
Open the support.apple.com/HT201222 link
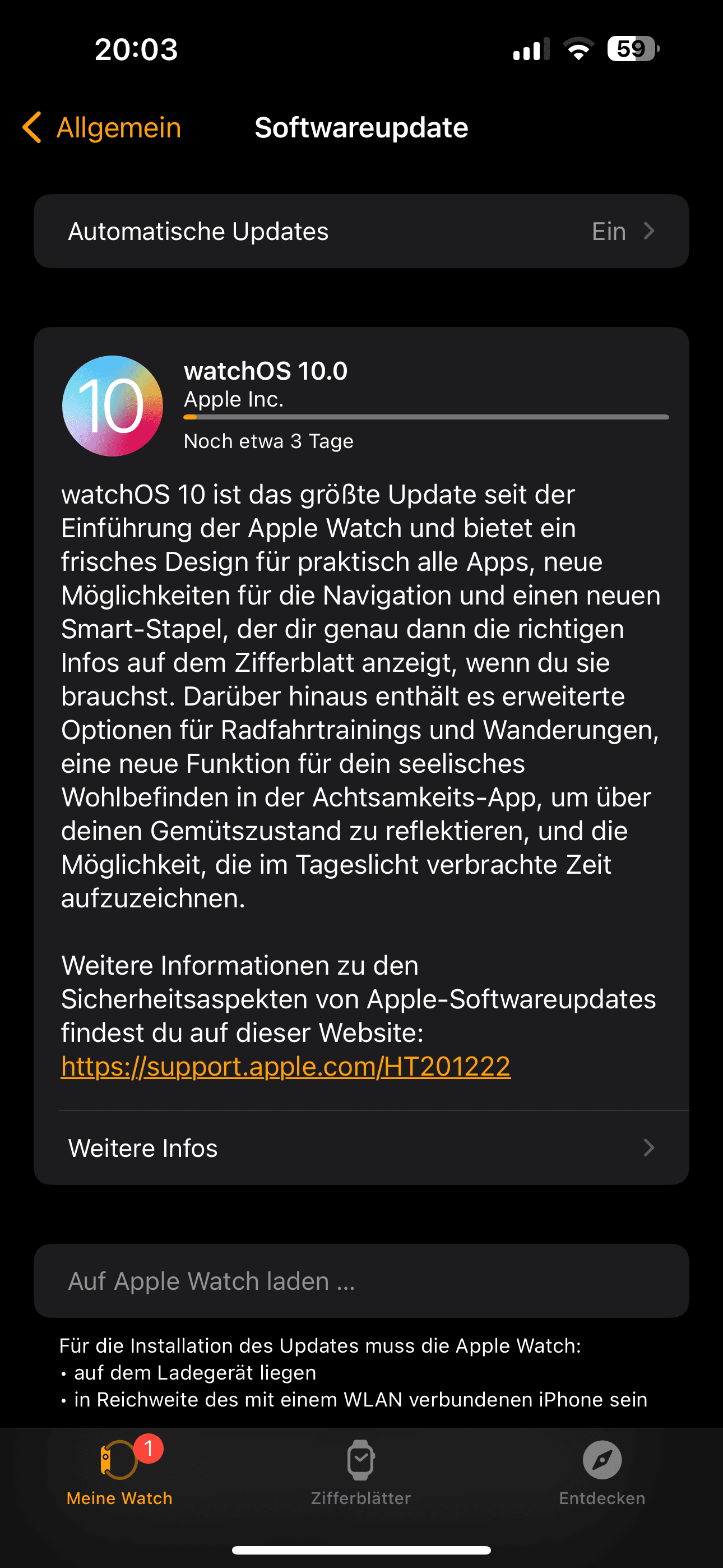click(x=285, y=1067)
